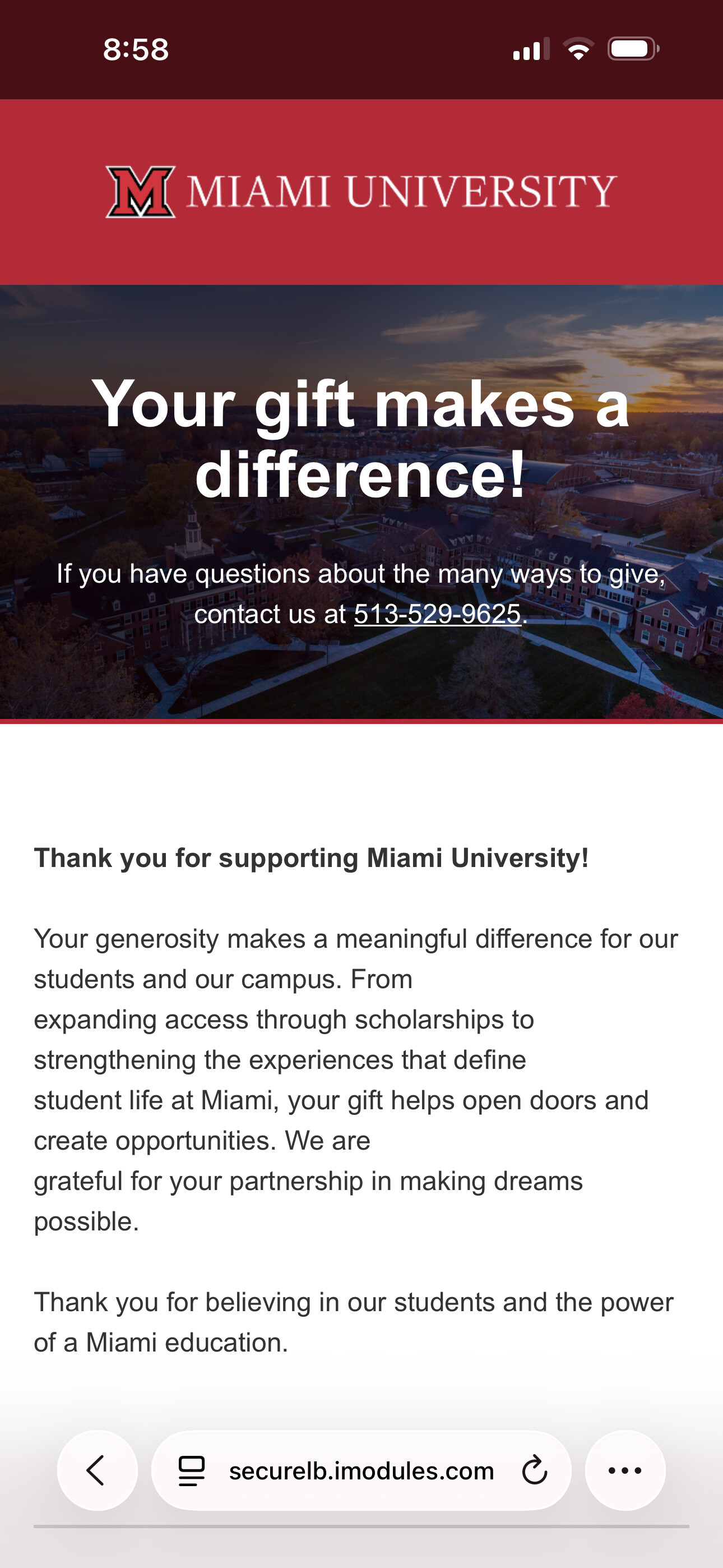Open the browser's more options menu
Screen dimensions: 723x1568
(625, 1470)
